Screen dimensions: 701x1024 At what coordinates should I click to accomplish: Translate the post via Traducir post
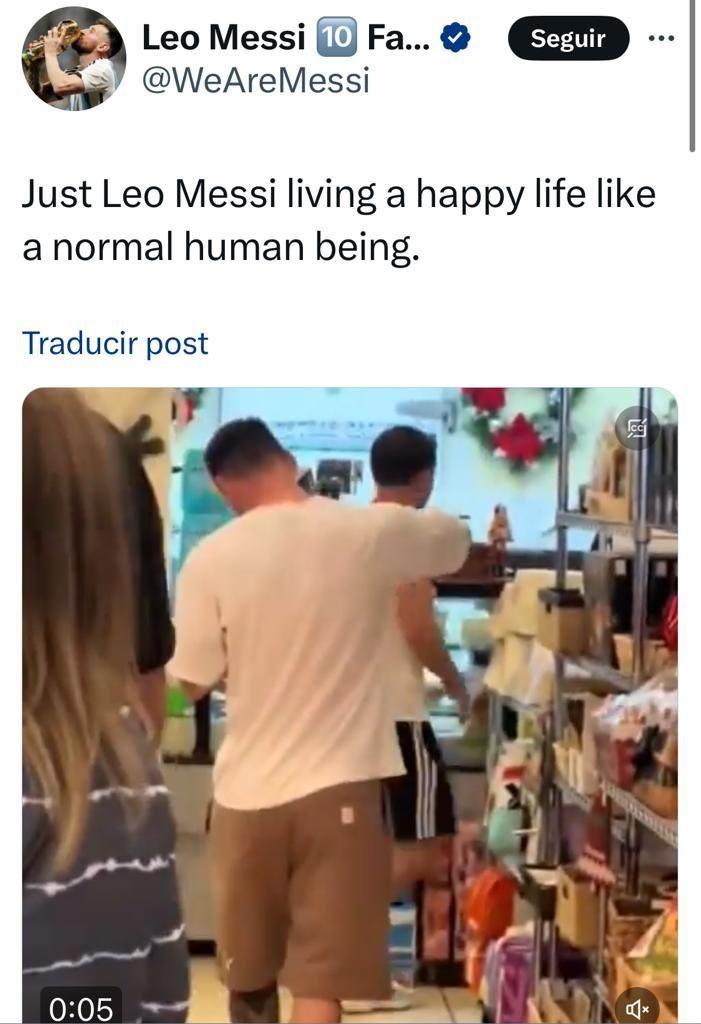click(x=115, y=343)
